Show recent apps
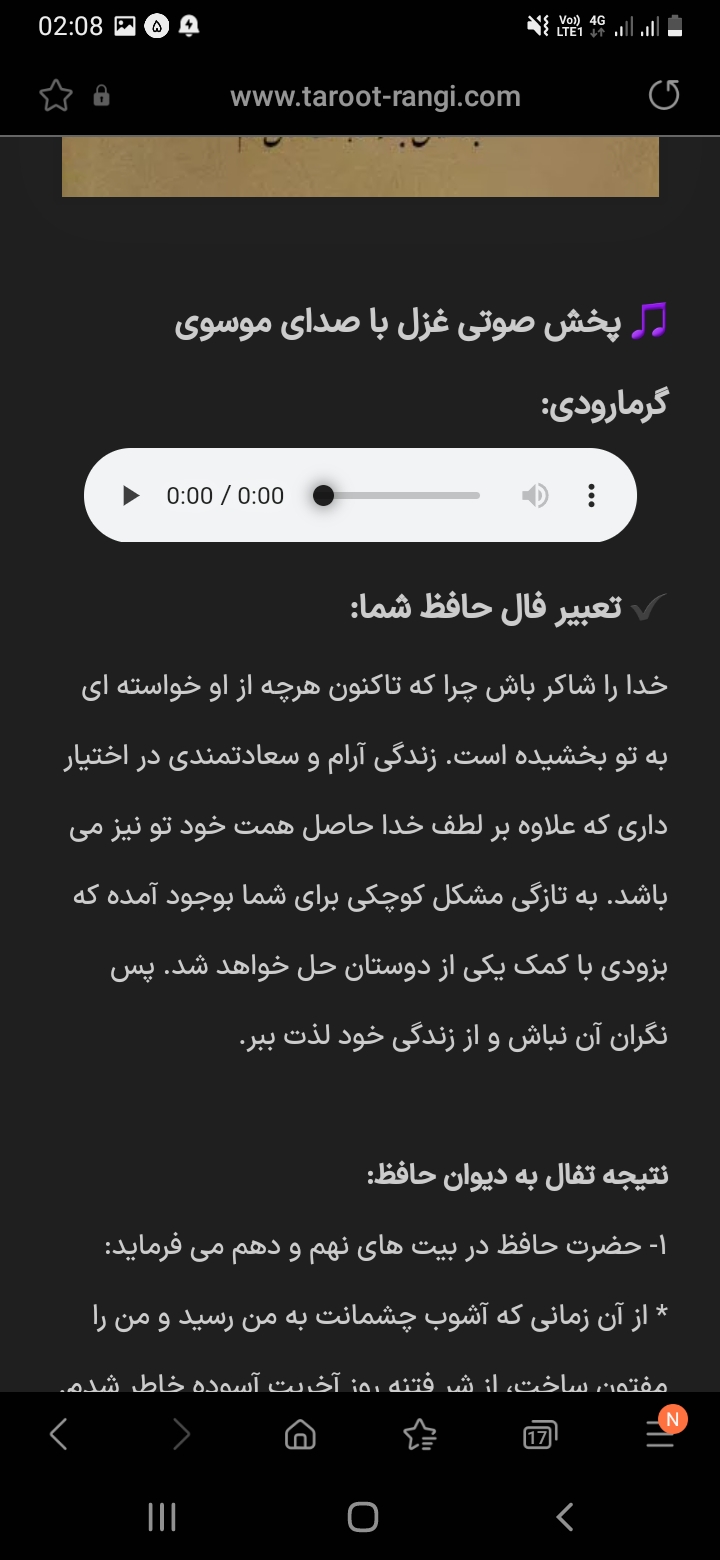 (162, 1517)
